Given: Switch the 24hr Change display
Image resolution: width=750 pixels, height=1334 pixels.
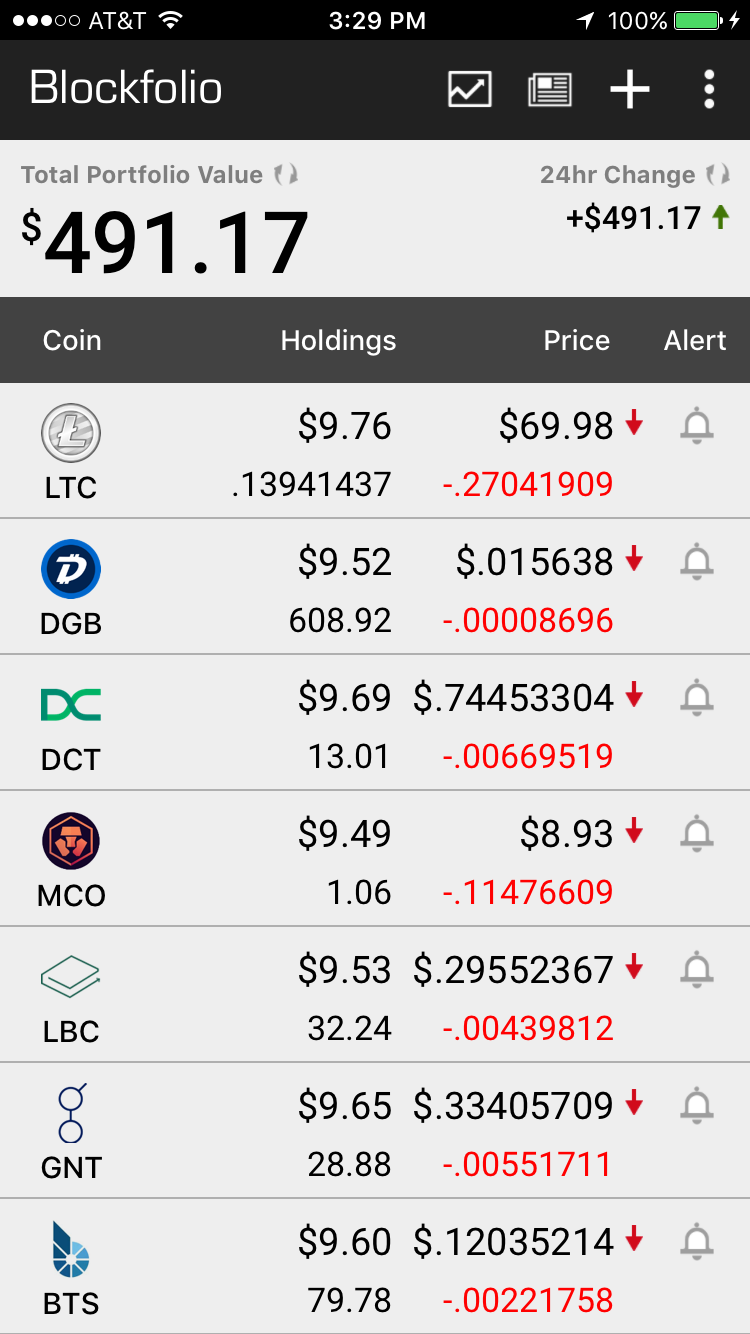Looking at the screenshot, I should (x=716, y=175).
